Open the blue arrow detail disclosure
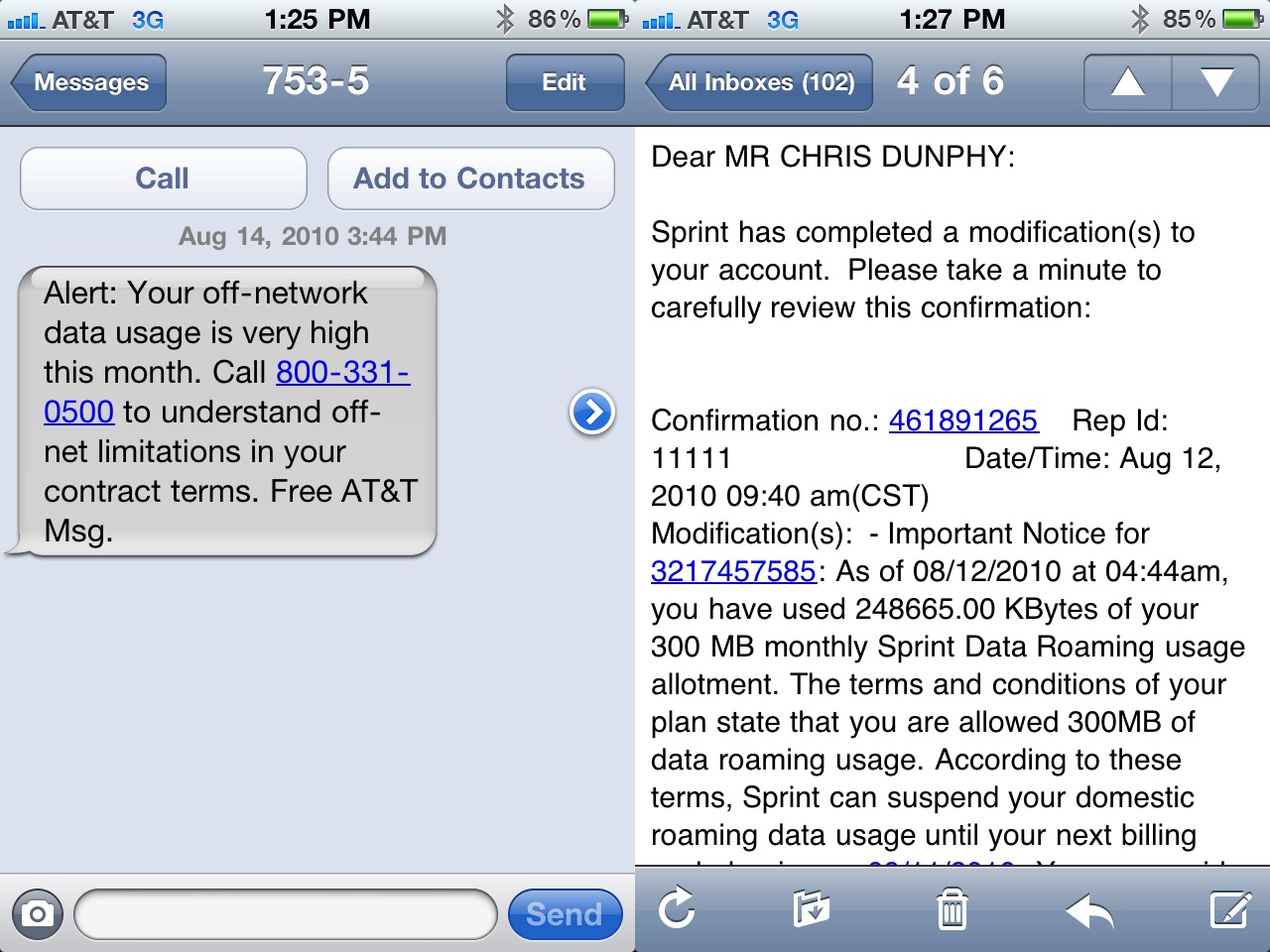 point(592,412)
